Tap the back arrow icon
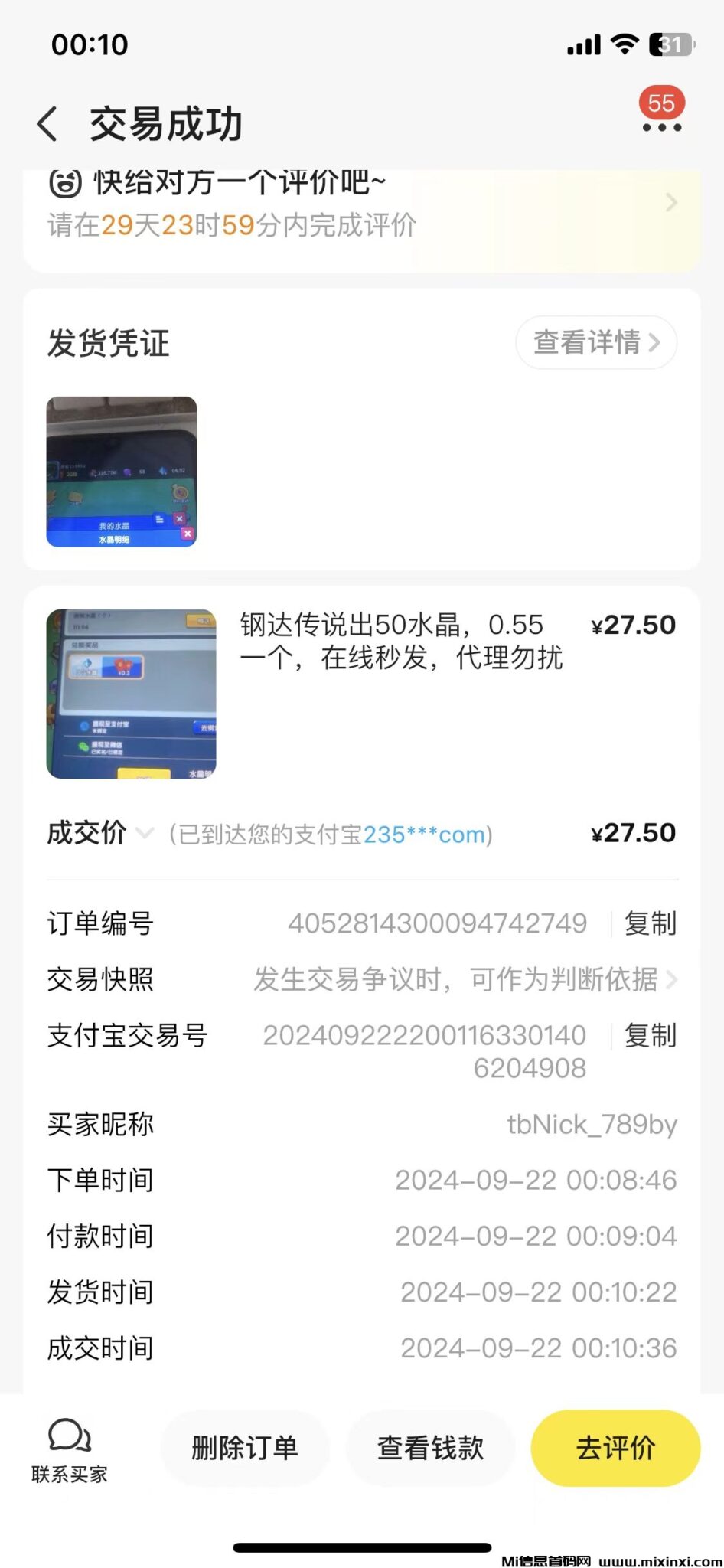 pos(47,122)
